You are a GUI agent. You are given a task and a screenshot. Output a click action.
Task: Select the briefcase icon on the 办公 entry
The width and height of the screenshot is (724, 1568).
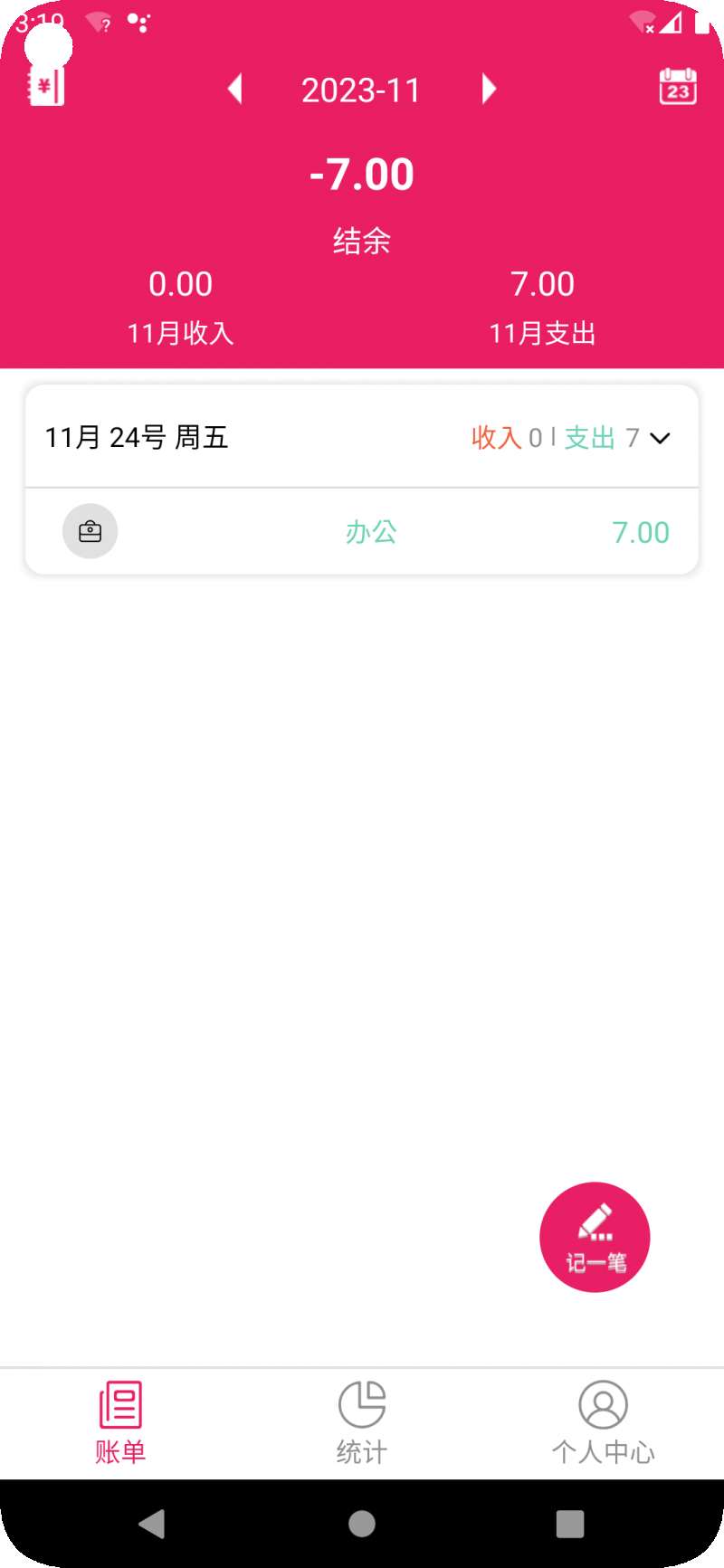click(x=90, y=531)
